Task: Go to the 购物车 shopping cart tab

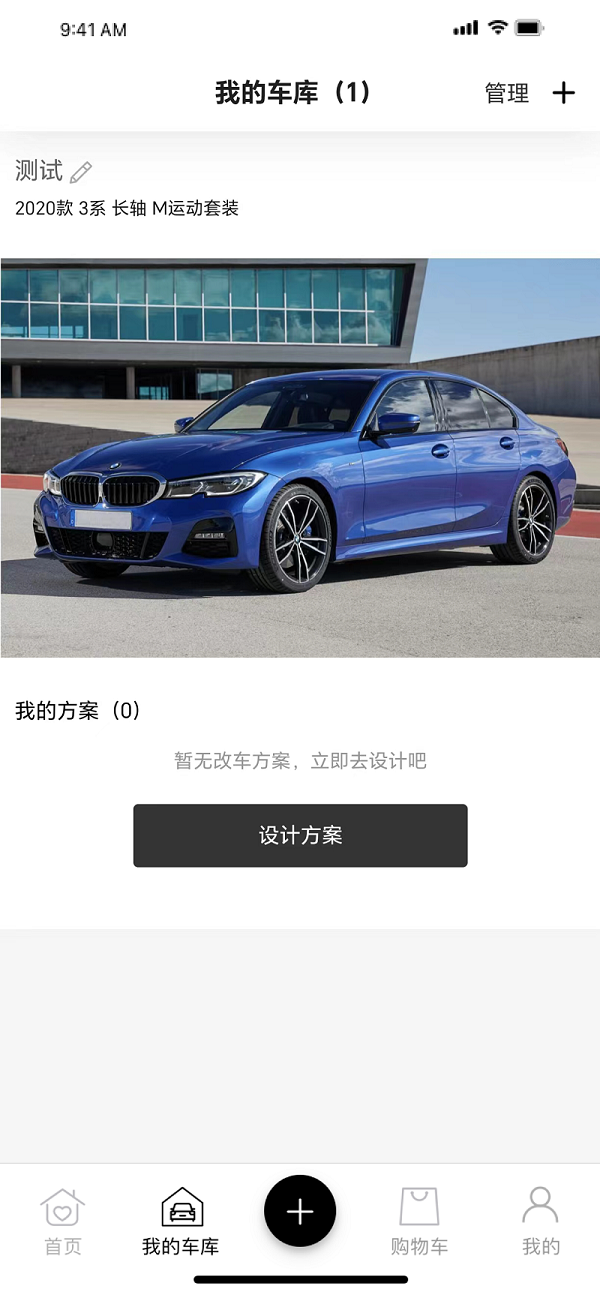Action: [419, 1220]
